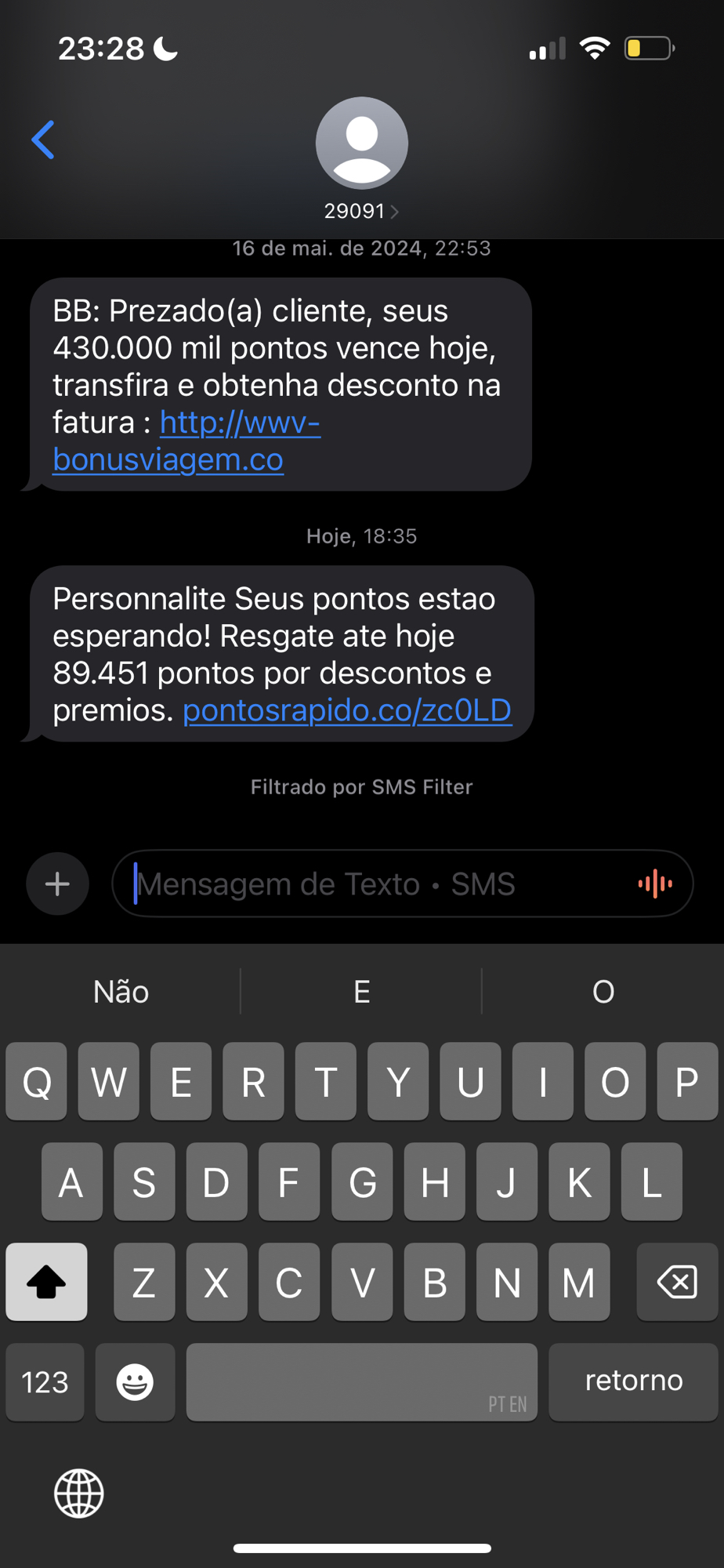
Task: Choose the "Não" keyboard suggestion
Action: pyautogui.click(x=121, y=992)
